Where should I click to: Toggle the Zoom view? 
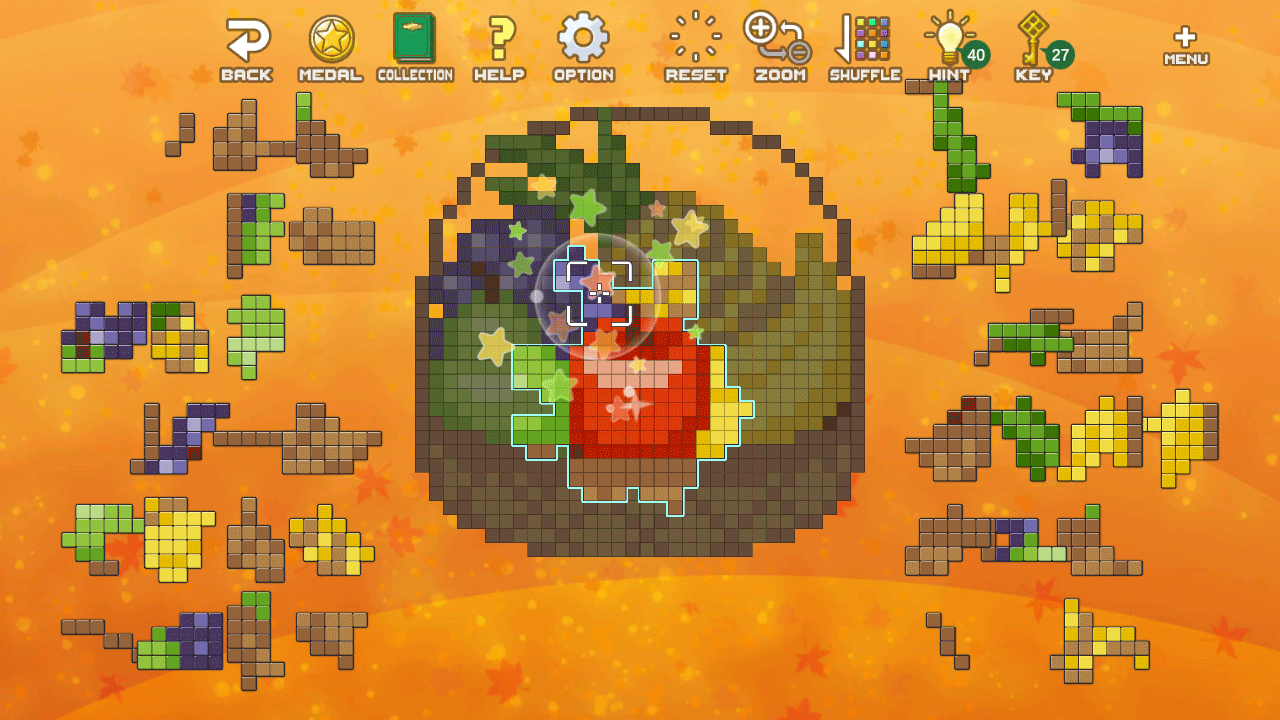[x=779, y=47]
